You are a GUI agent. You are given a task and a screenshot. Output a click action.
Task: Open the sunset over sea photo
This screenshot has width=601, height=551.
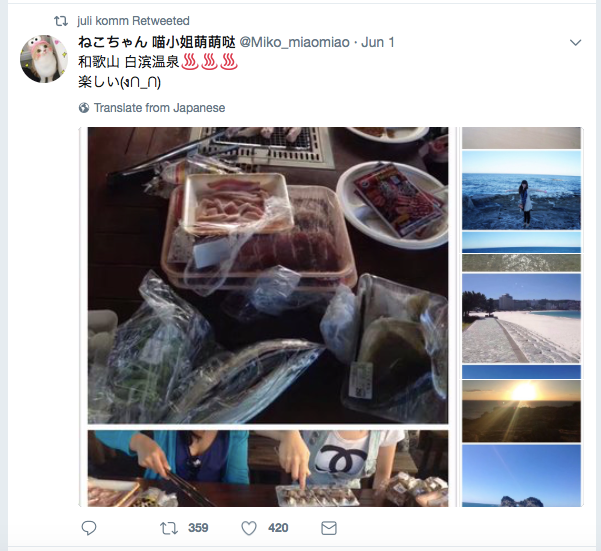click(x=521, y=402)
